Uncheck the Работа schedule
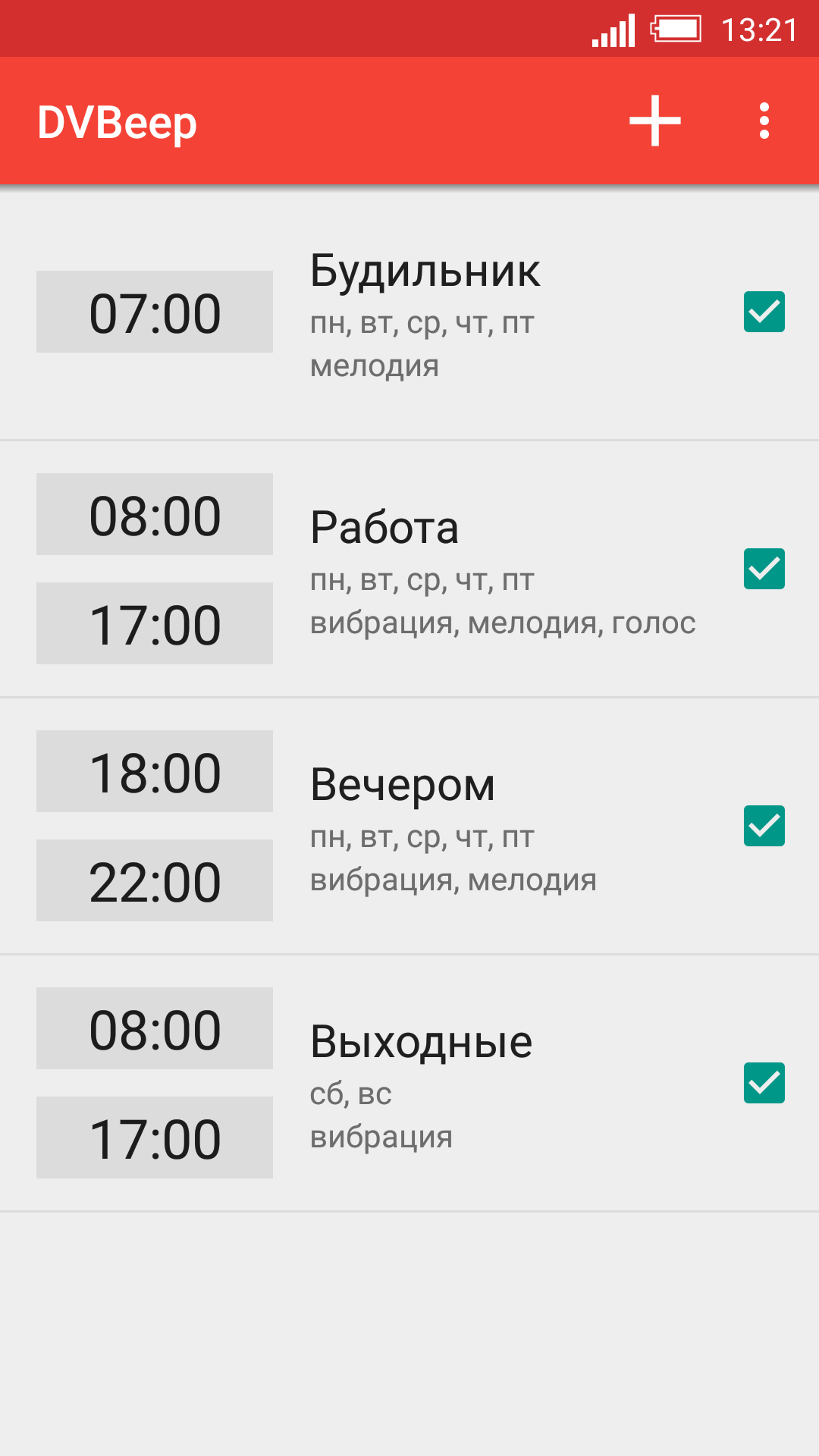819x1456 pixels. point(764,569)
